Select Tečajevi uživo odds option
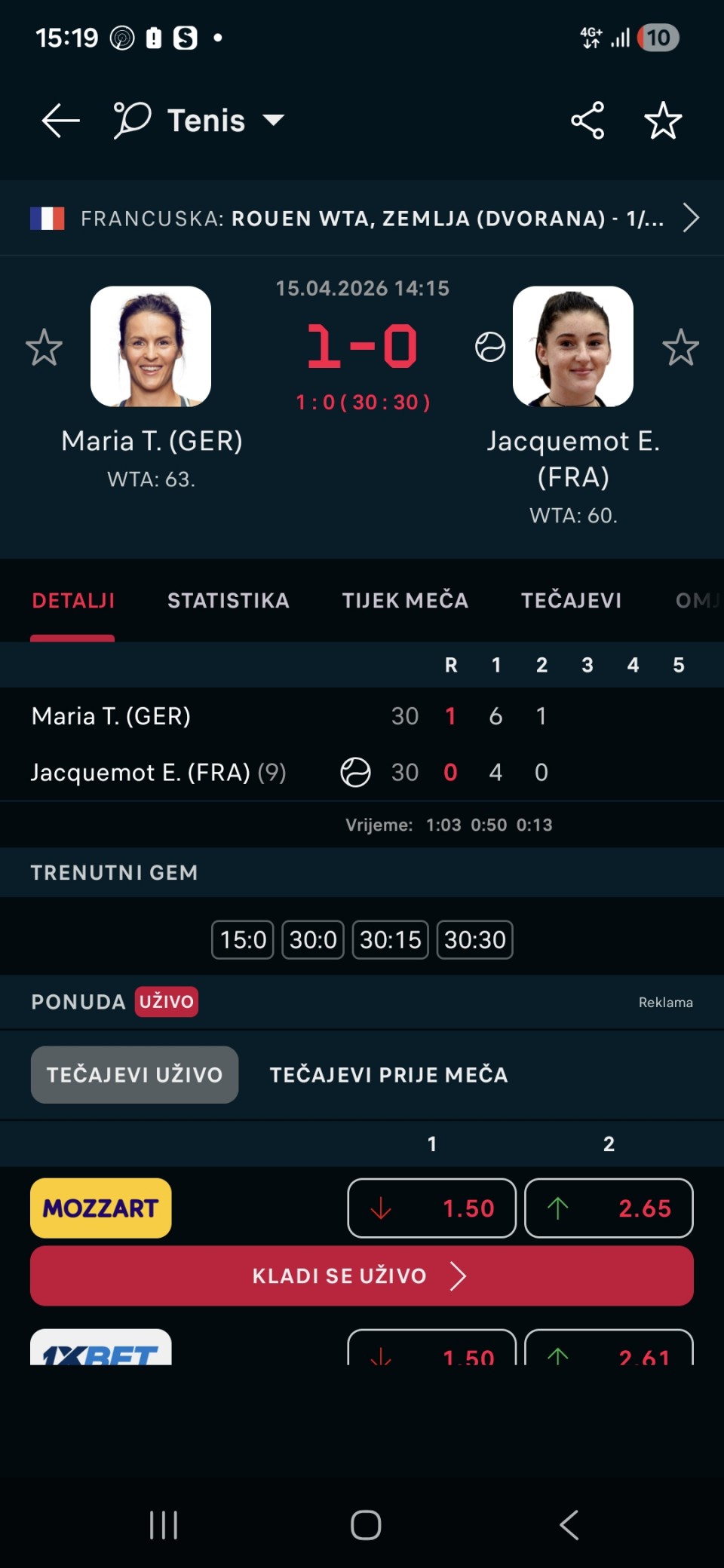724x1568 pixels. click(134, 1075)
